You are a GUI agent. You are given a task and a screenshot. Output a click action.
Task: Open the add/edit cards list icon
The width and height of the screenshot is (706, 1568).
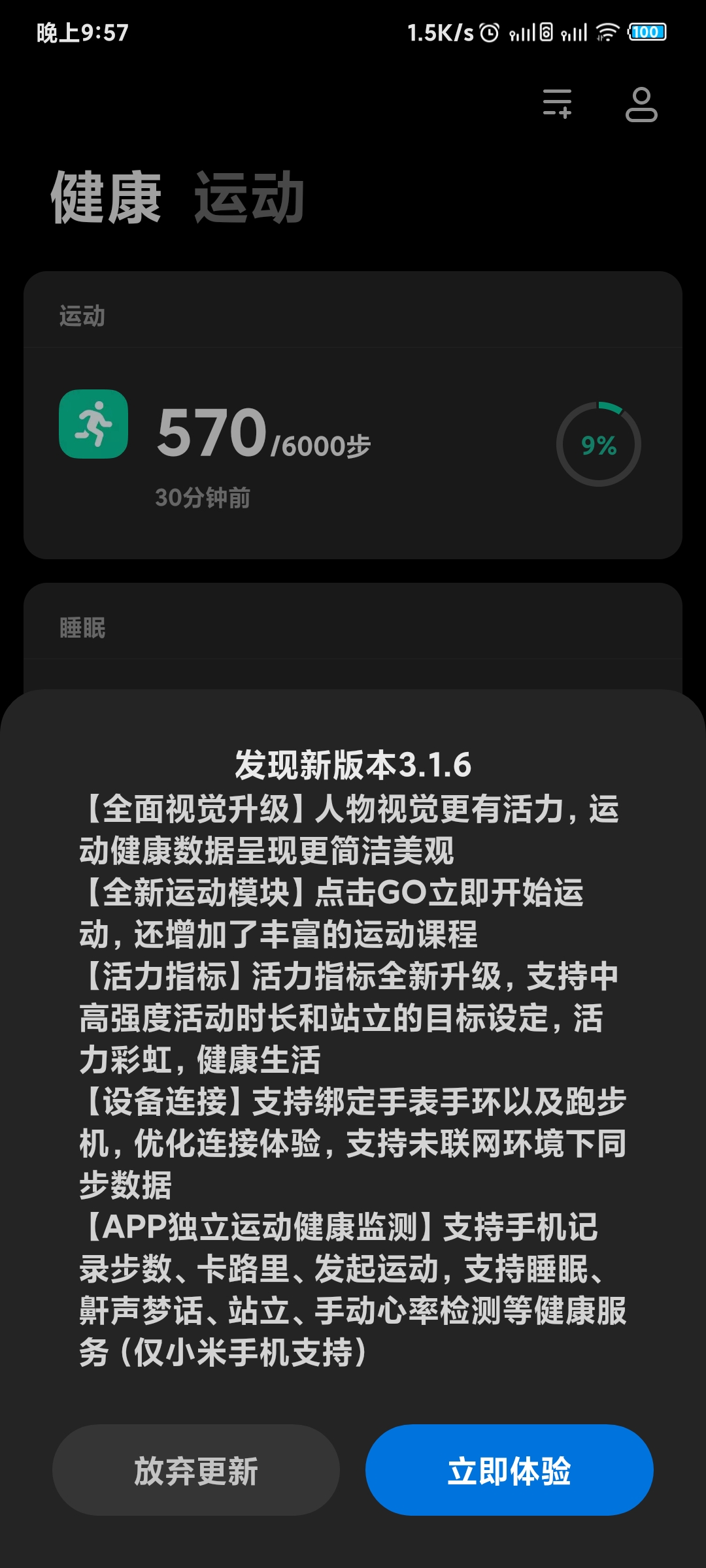click(x=557, y=103)
